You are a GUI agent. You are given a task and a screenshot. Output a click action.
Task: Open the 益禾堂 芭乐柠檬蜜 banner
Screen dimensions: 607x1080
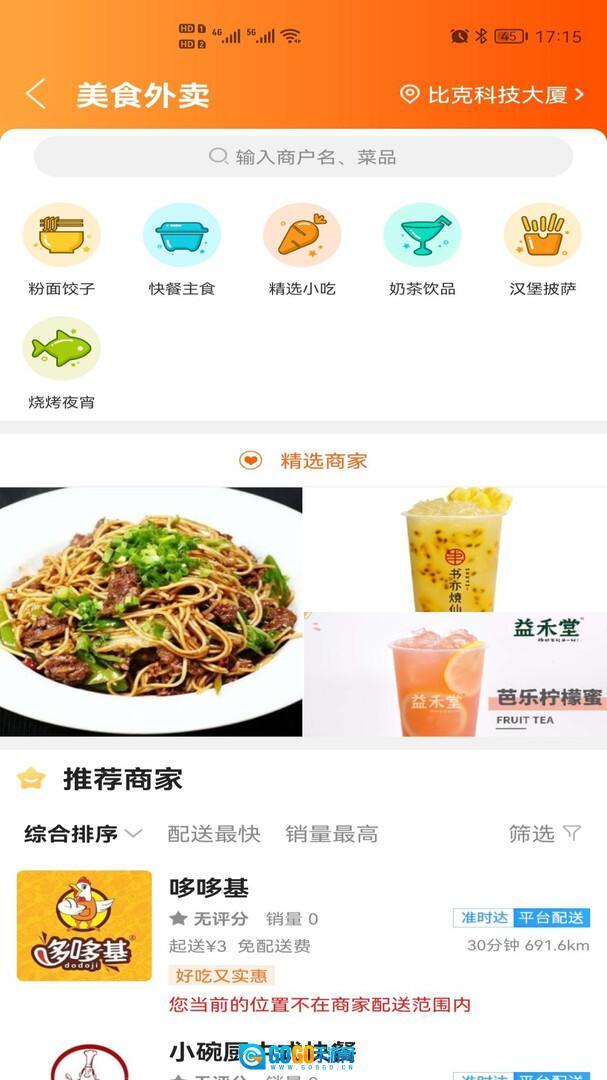point(455,675)
